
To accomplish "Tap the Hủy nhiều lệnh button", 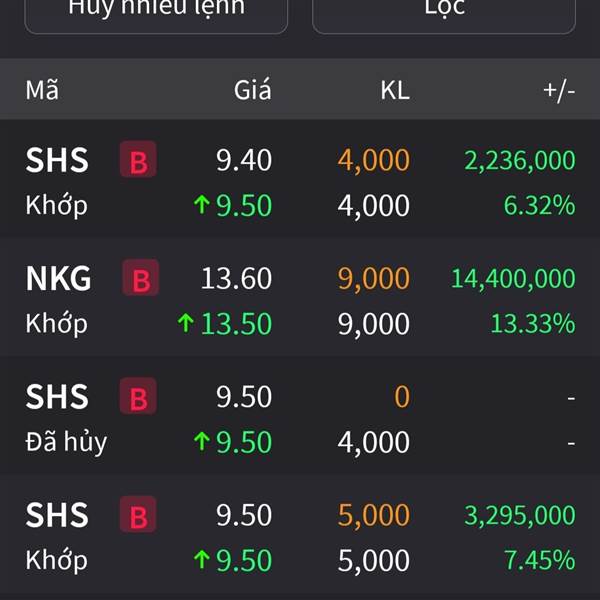I will 156,12.
